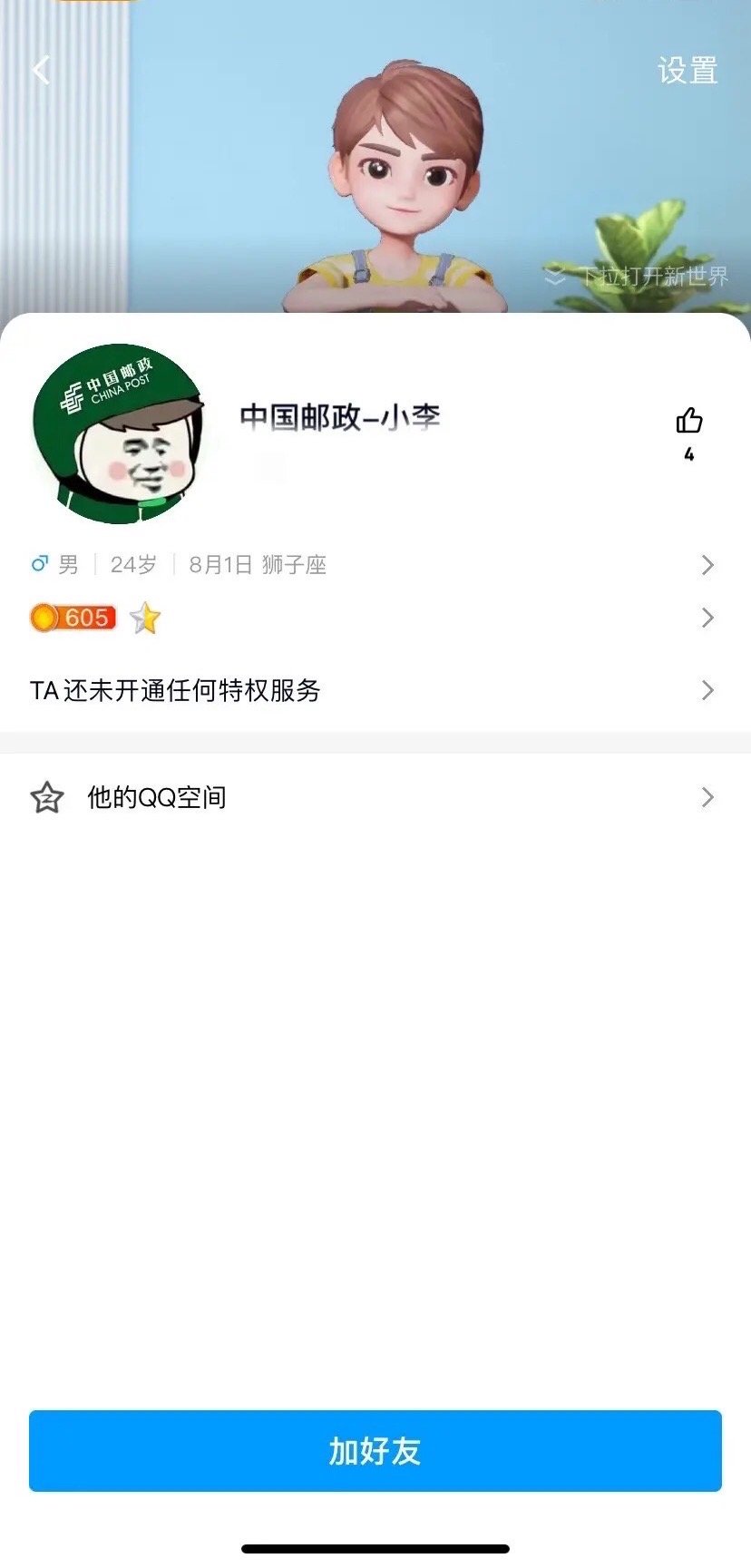
Task: Open 设置 at top right
Action: [x=688, y=71]
